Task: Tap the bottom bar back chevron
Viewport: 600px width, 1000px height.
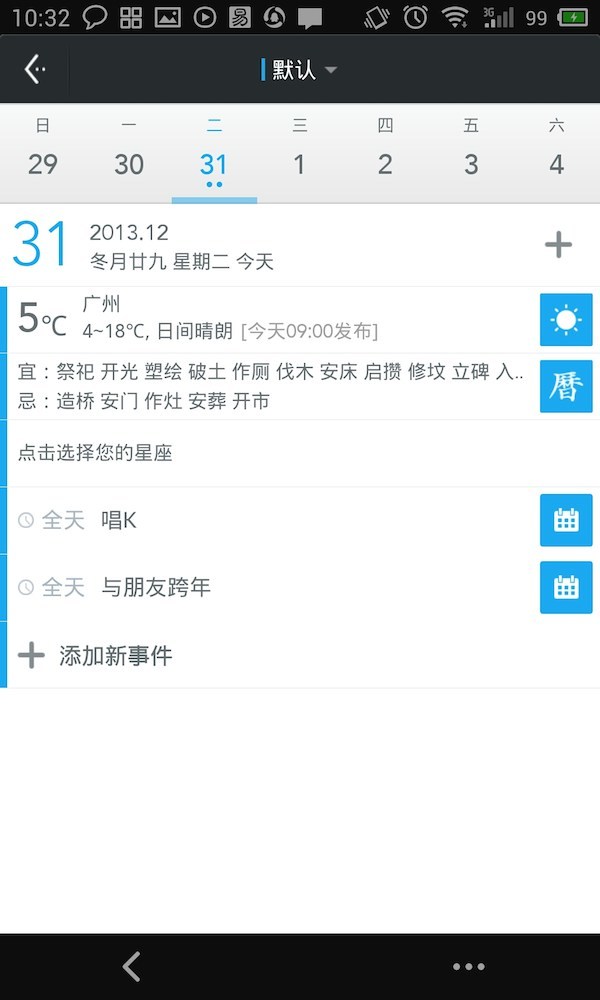Action: pos(131,966)
